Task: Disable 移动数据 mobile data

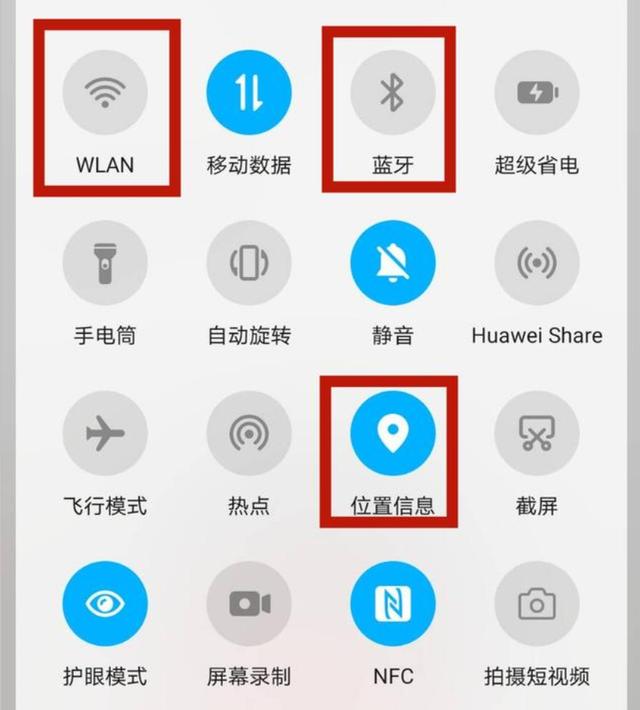Action: coord(248,93)
